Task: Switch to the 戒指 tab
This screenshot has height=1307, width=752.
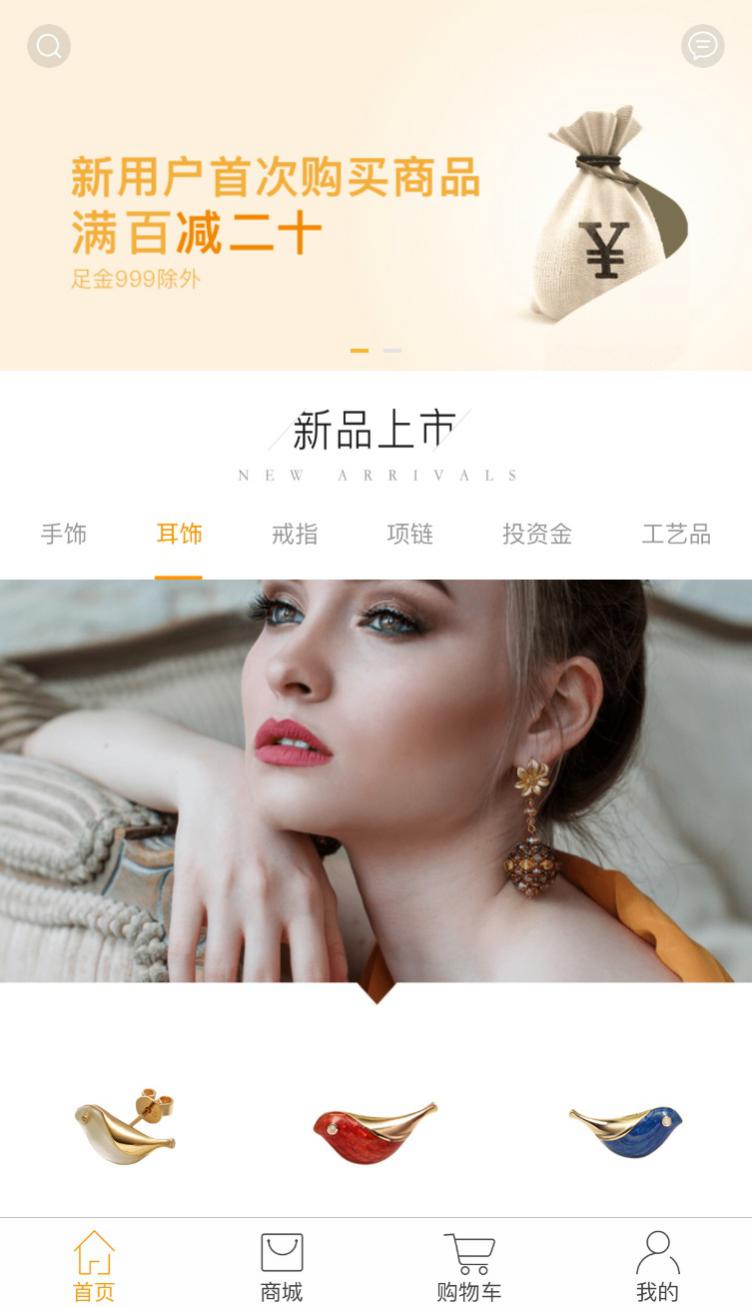Action: [294, 534]
